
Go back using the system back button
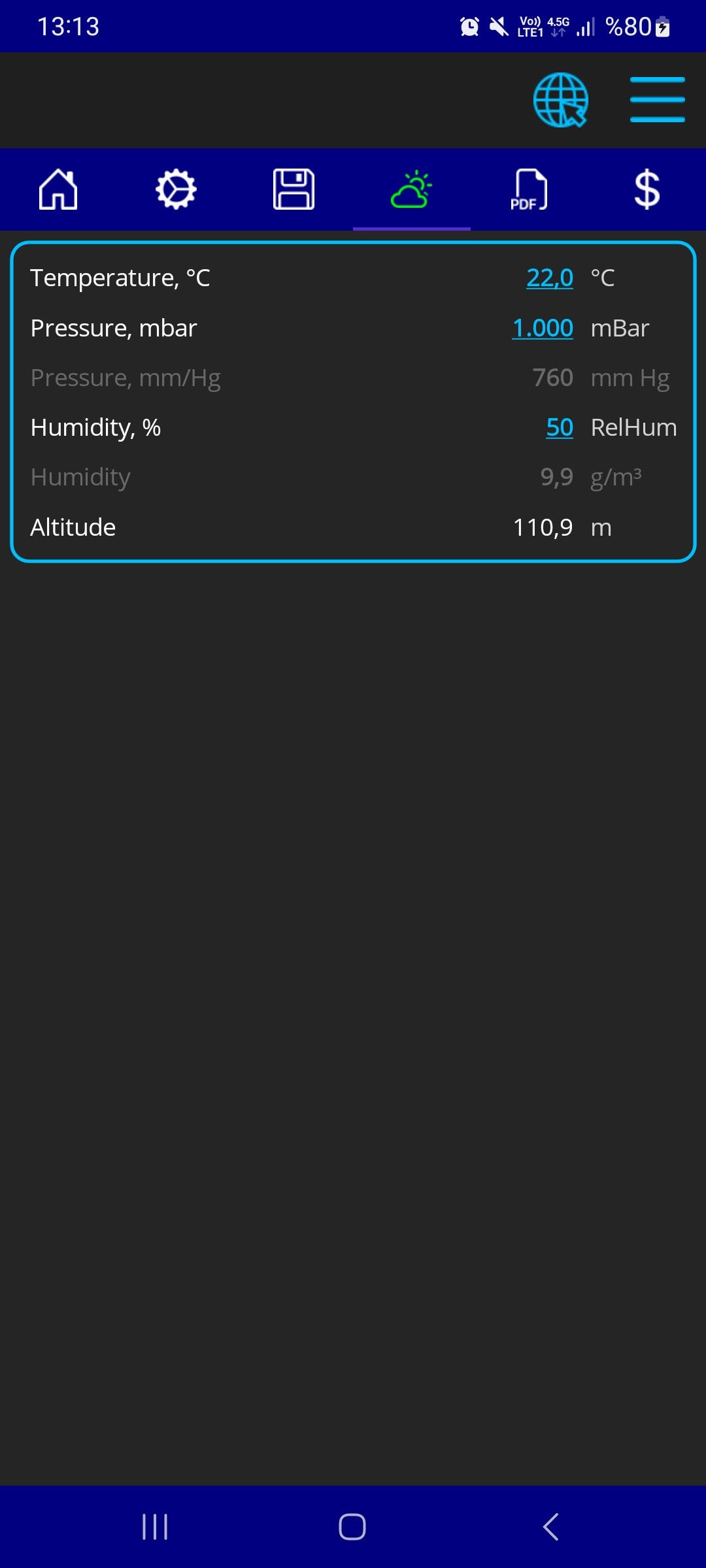click(x=550, y=1527)
